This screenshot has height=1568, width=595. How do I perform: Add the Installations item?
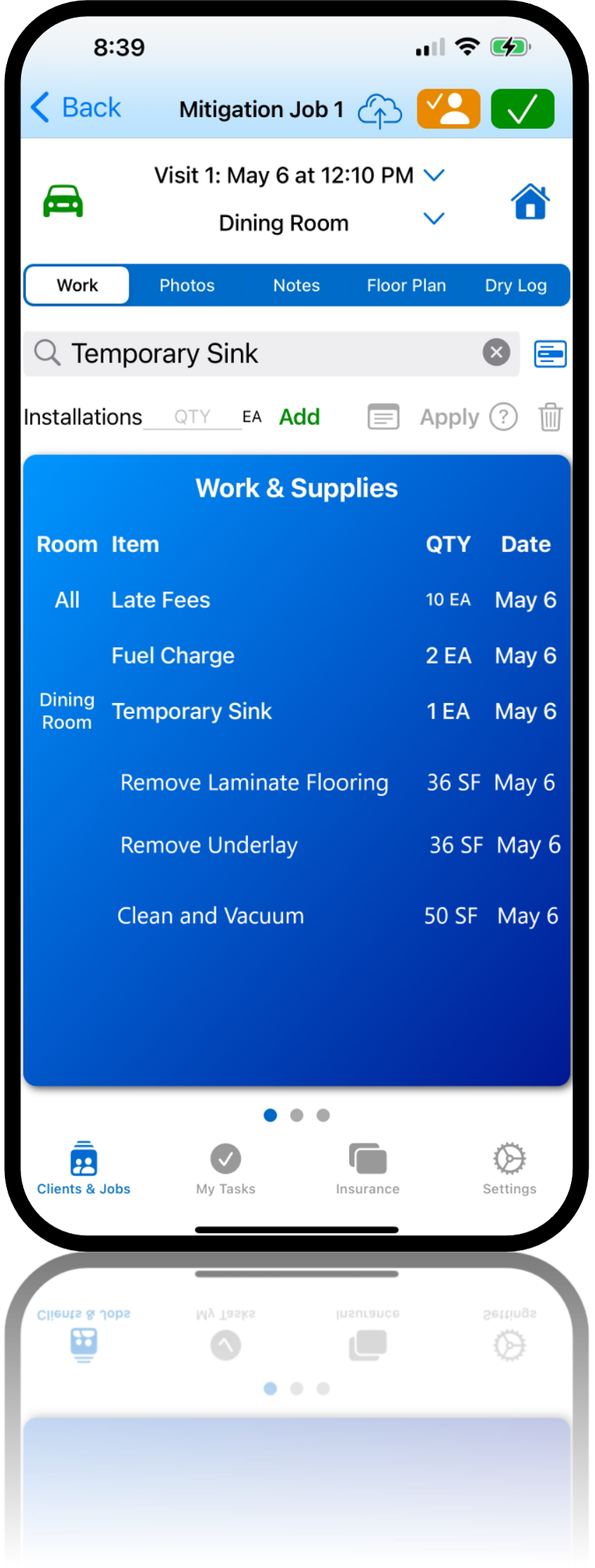(x=299, y=417)
